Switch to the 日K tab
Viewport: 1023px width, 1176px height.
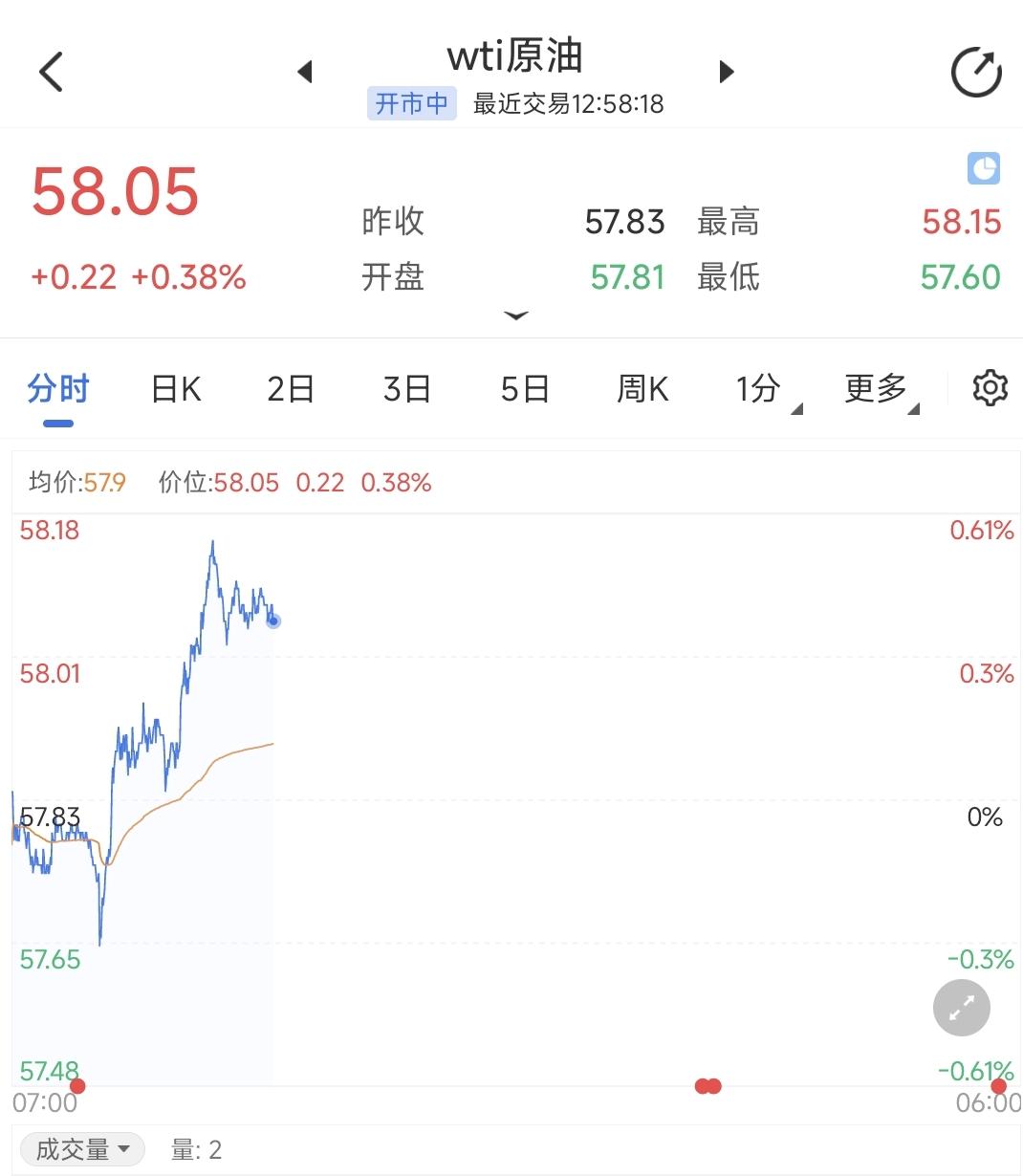click(x=175, y=388)
